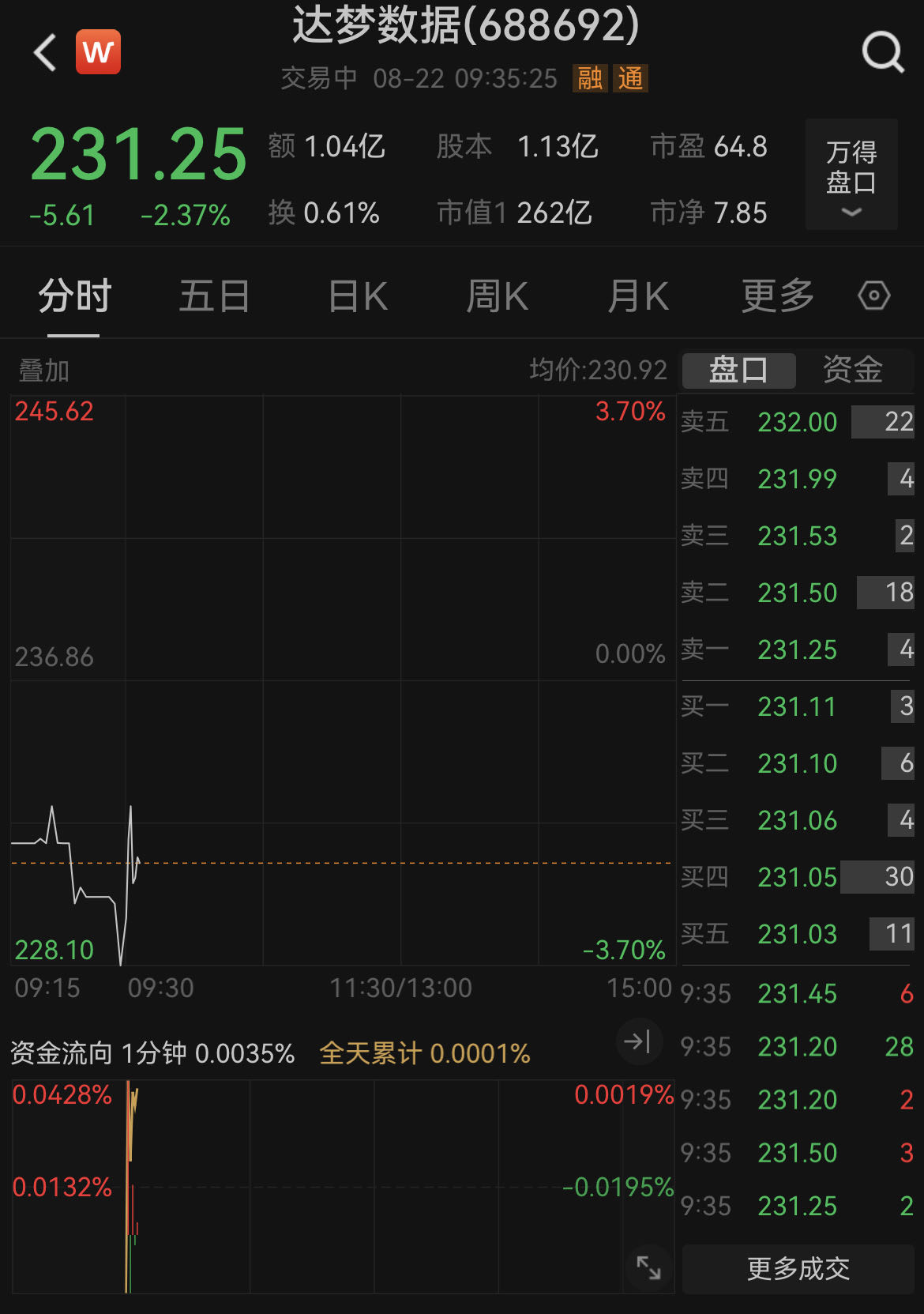Open chart settings hexagon icon
The width and height of the screenshot is (924, 1314).
(x=873, y=296)
